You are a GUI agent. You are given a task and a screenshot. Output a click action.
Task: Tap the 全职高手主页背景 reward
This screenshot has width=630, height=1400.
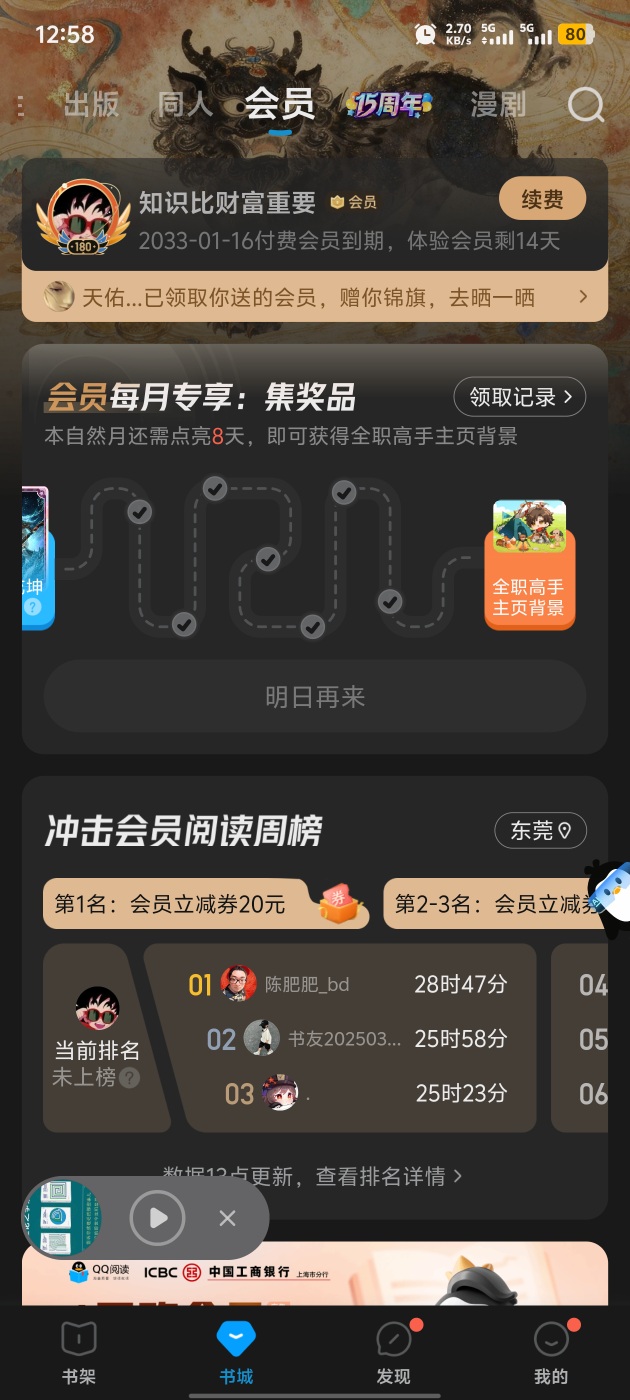point(529,565)
